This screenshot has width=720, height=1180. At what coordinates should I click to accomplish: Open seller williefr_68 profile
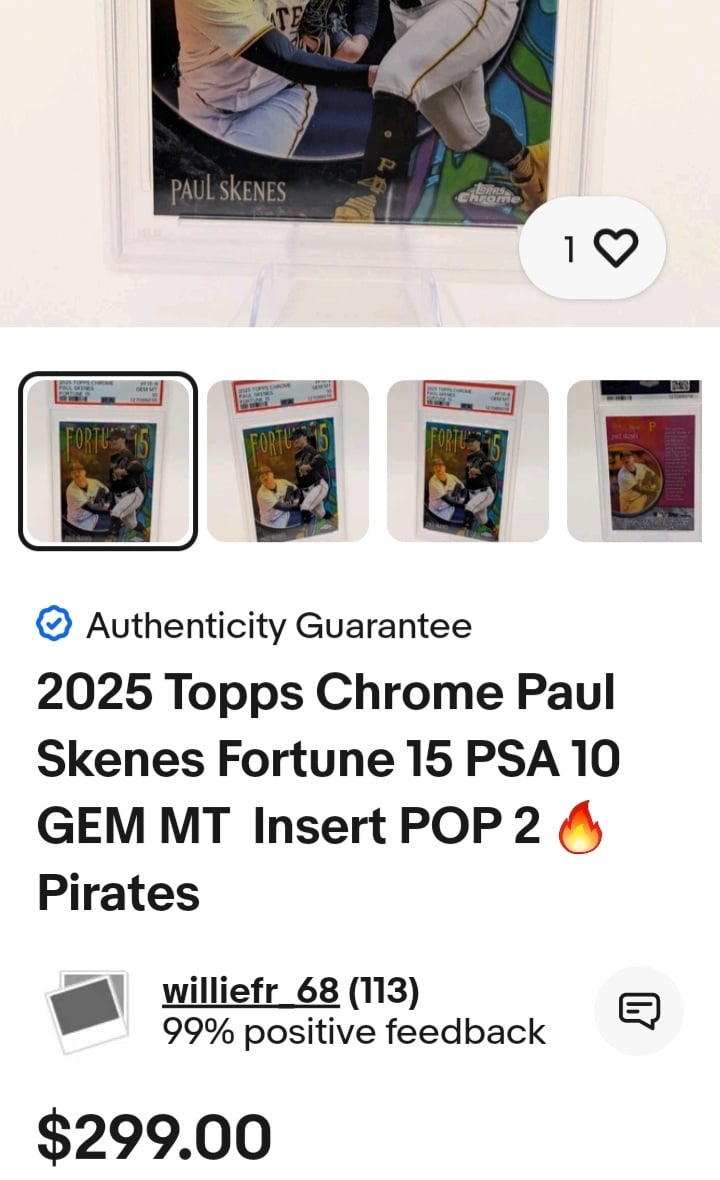coord(250,992)
